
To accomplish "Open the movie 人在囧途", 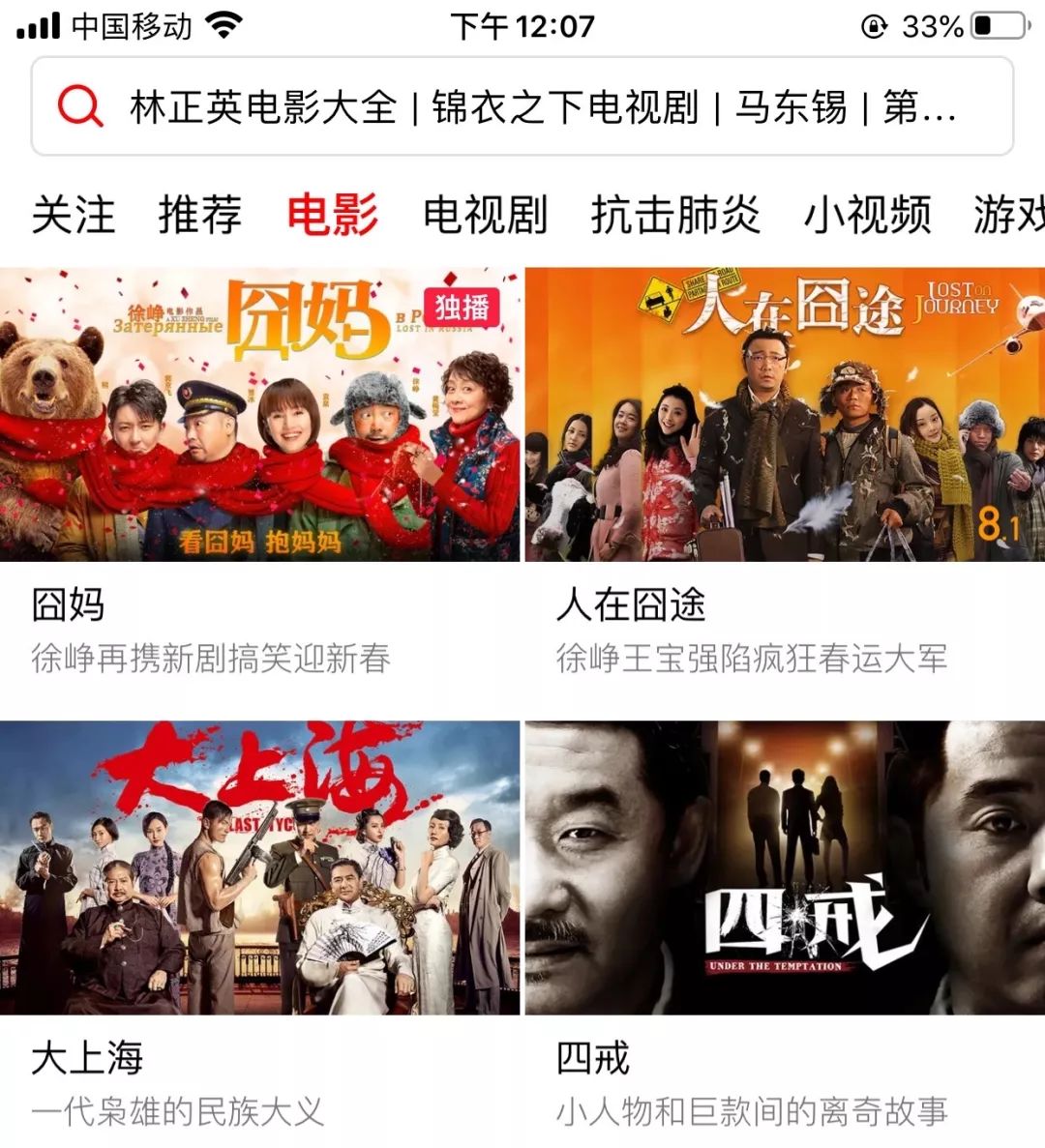I will (x=784, y=416).
